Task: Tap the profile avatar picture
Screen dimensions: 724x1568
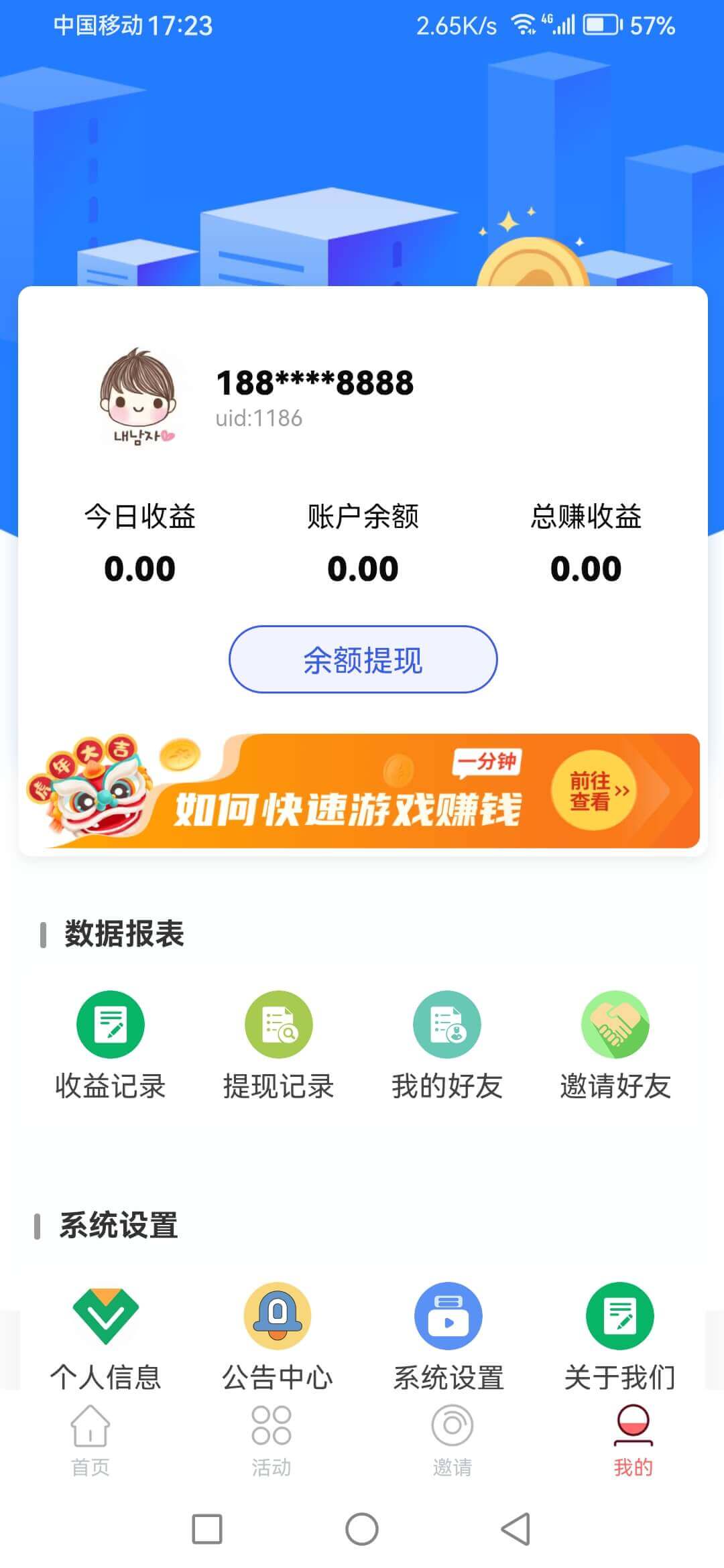Action: pyautogui.click(x=139, y=397)
